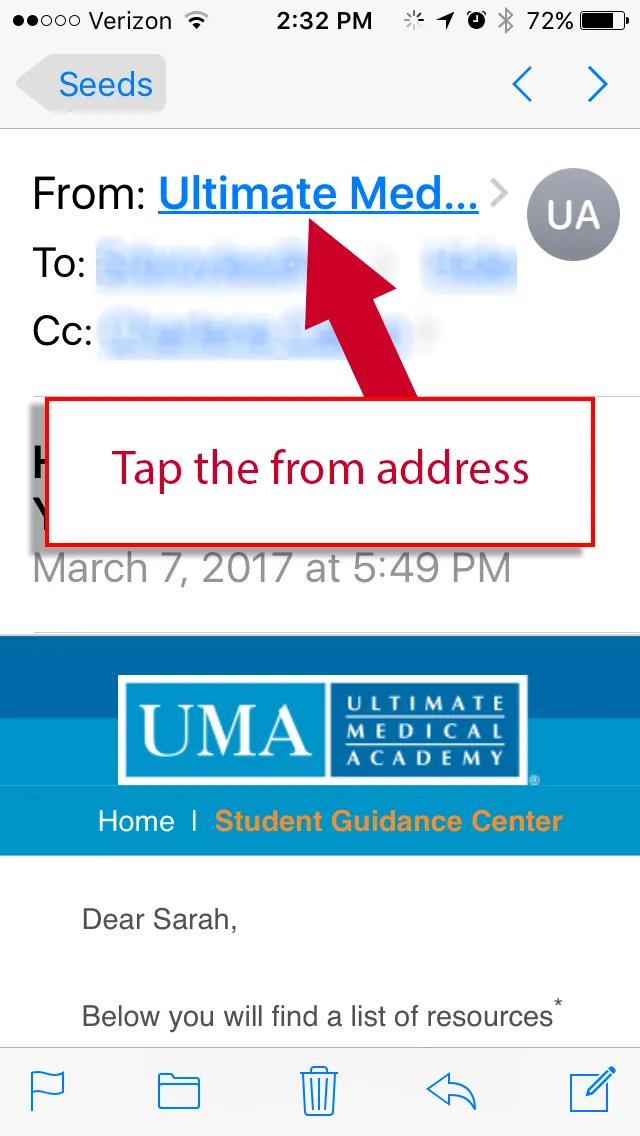
Task: Open the Student Guidance Center link
Action: 389,821
